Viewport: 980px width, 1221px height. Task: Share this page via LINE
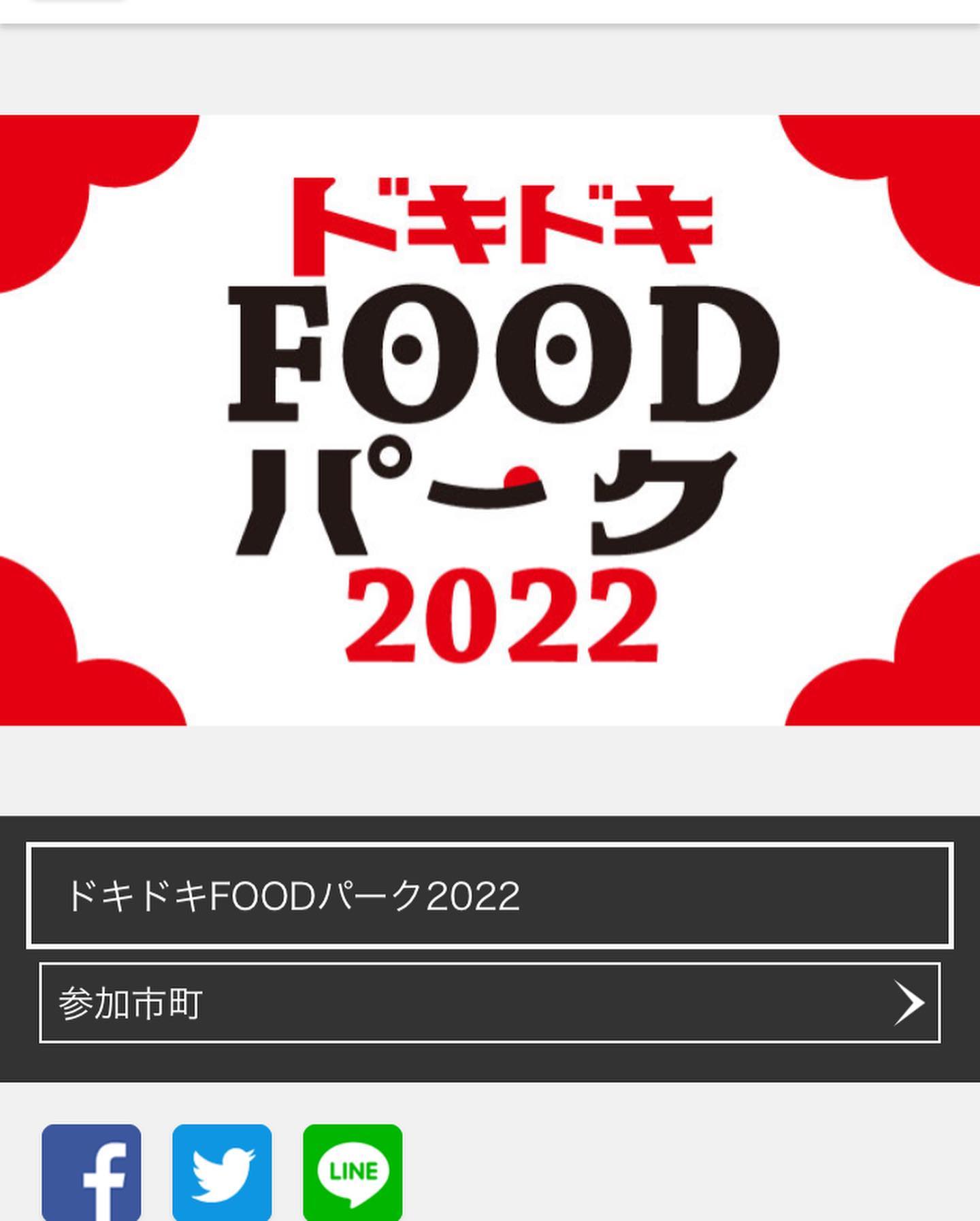(353, 1172)
